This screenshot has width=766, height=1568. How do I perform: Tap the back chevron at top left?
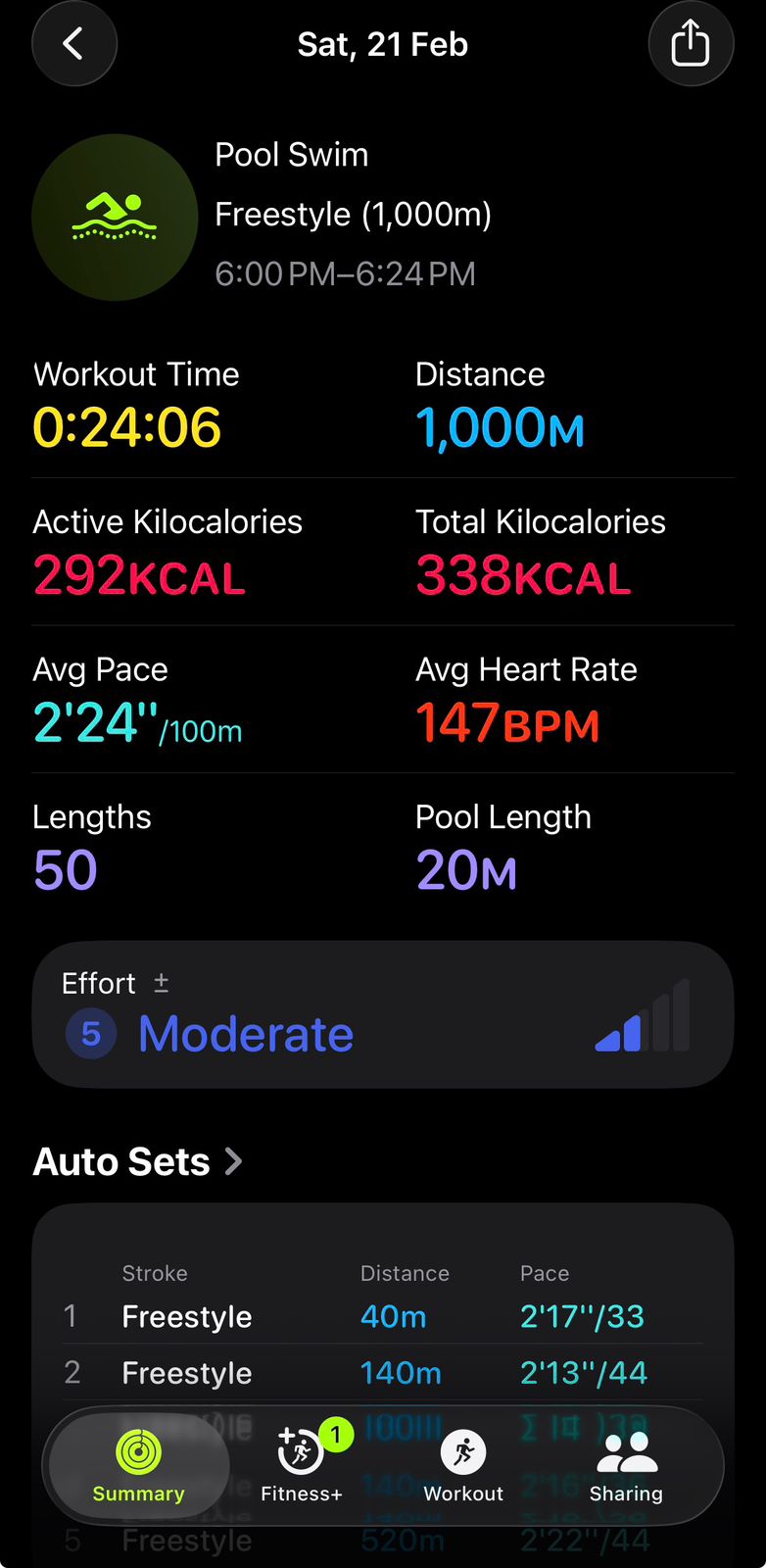click(x=74, y=43)
